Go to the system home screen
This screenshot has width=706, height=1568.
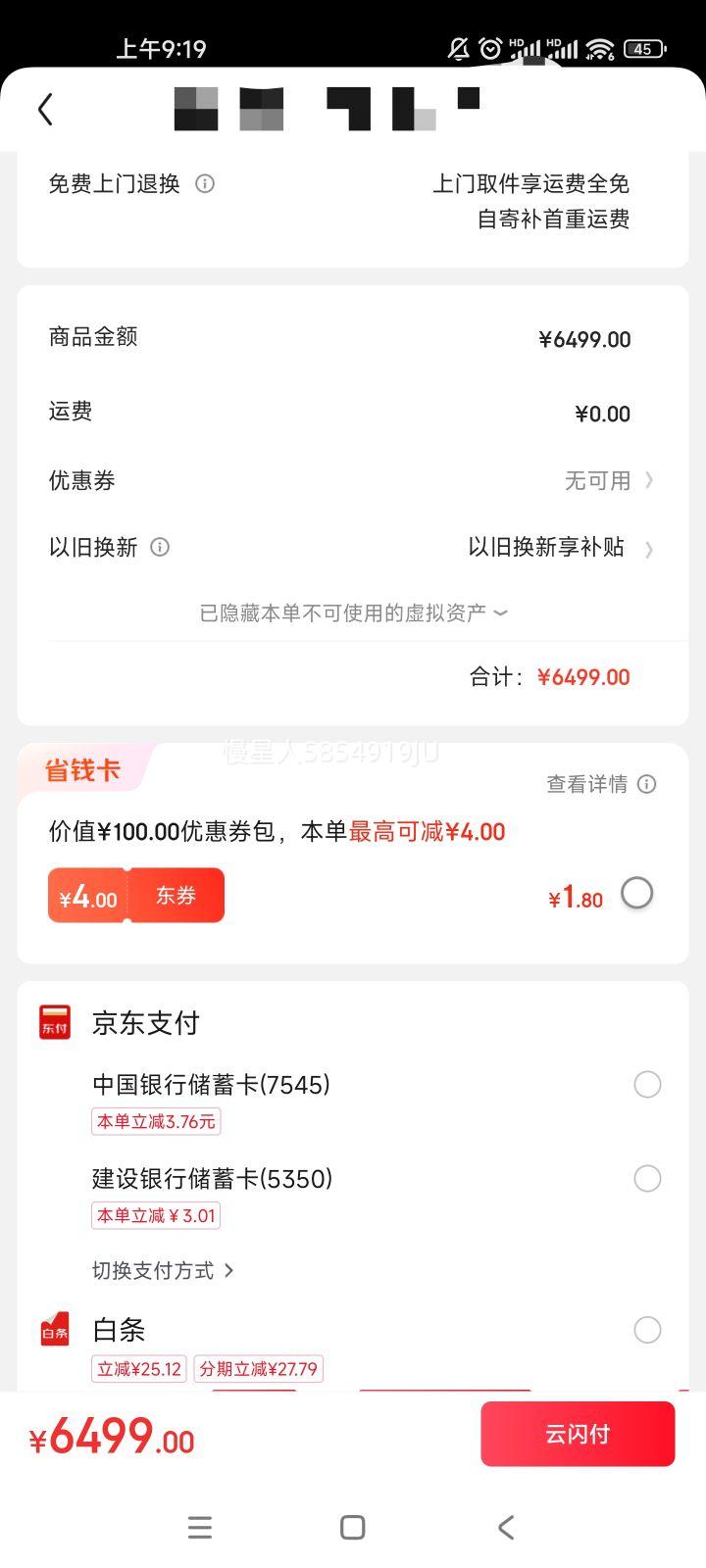pyautogui.click(x=353, y=1527)
